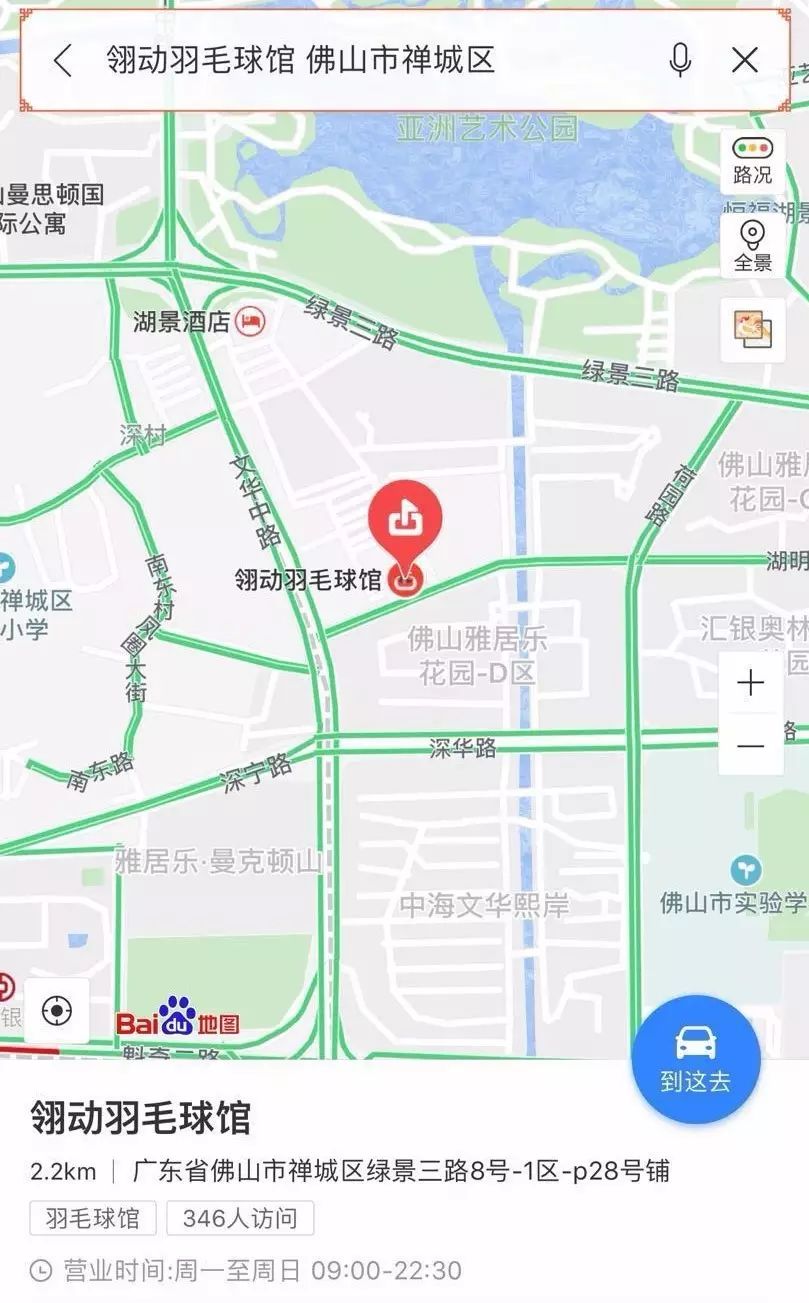This screenshot has height=1303, width=809.
Task: Start navigation with 到这去
Action: [696, 1059]
